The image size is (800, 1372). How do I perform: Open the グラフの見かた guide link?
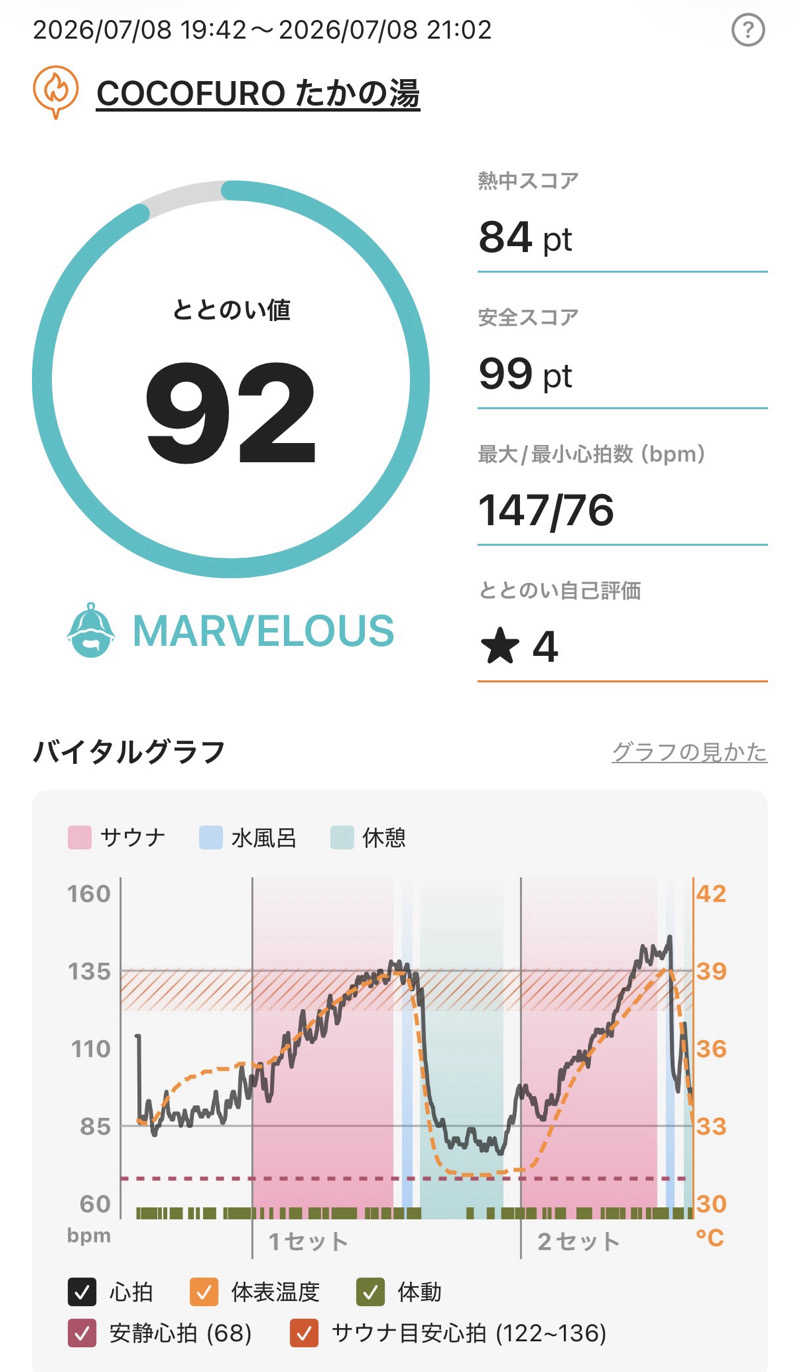(689, 752)
